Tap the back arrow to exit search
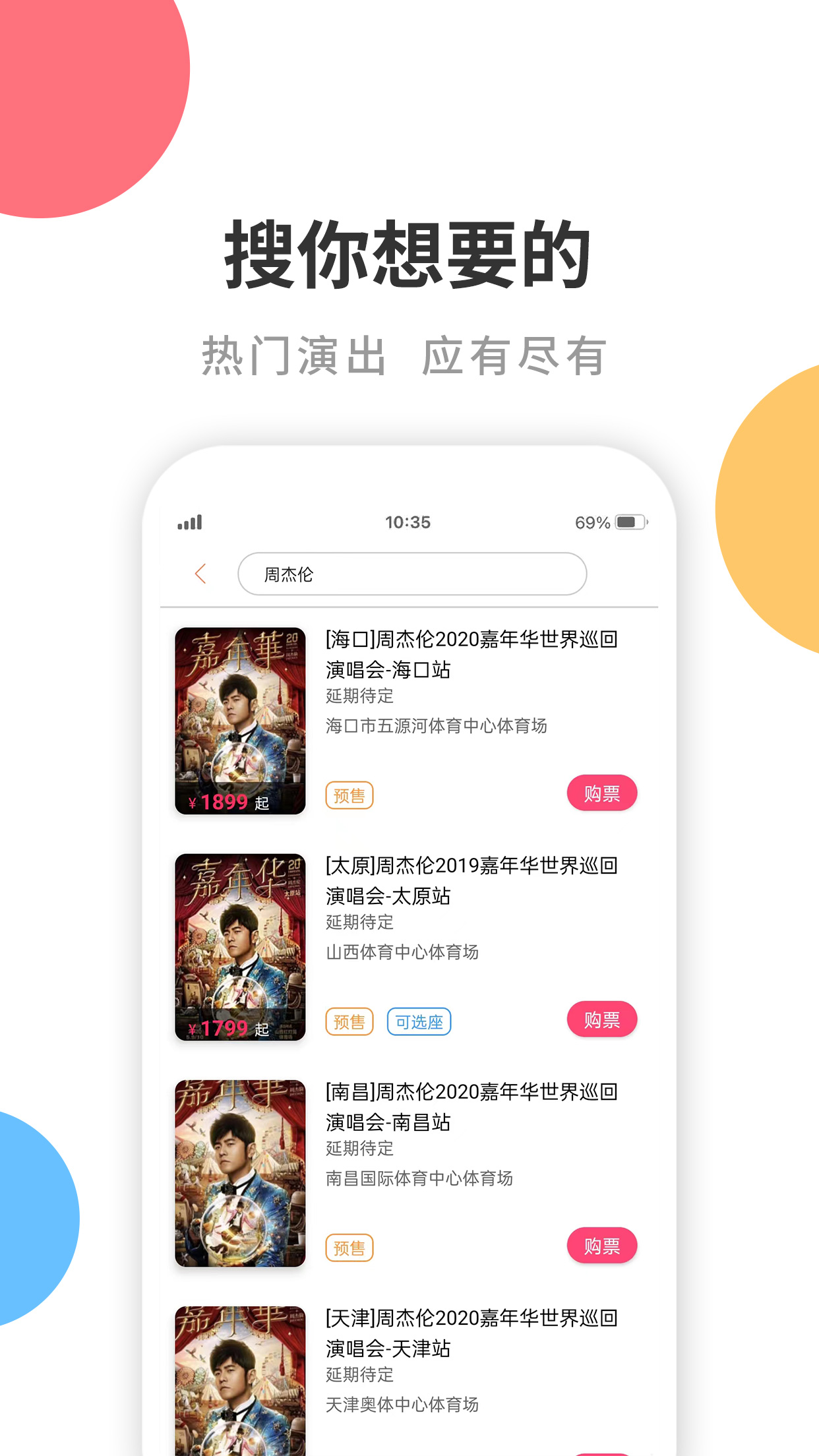819x1456 pixels. (x=201, y=575)
